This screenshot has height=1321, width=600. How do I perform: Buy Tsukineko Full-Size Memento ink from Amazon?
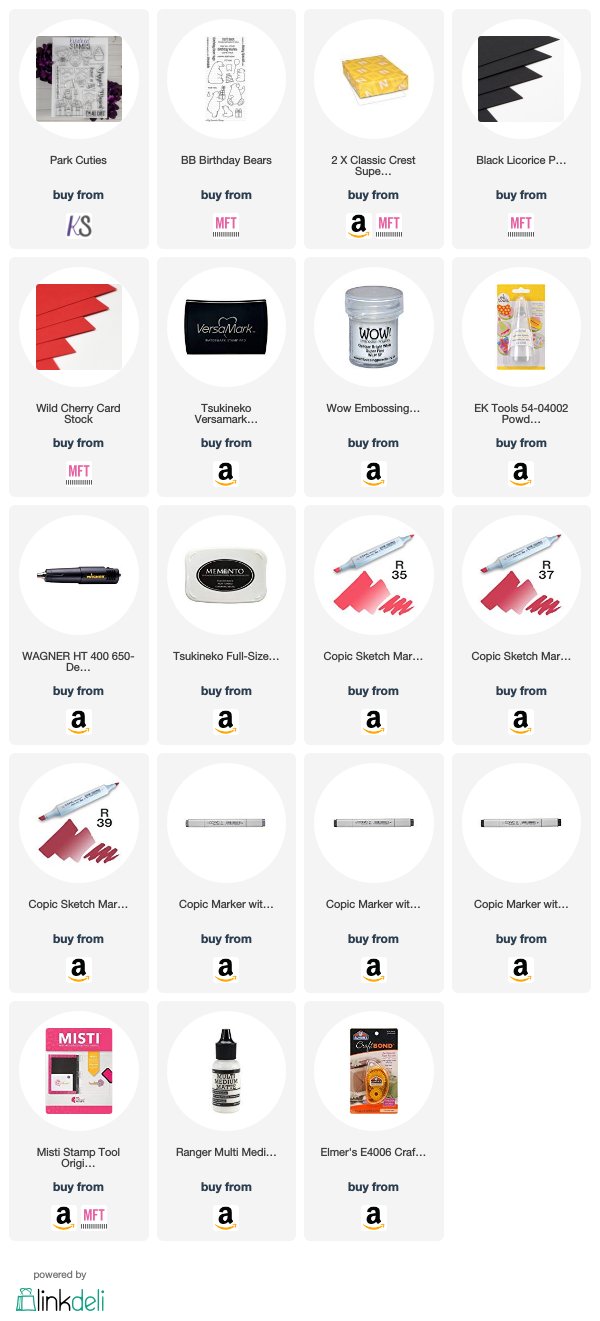tap(226, 723)
